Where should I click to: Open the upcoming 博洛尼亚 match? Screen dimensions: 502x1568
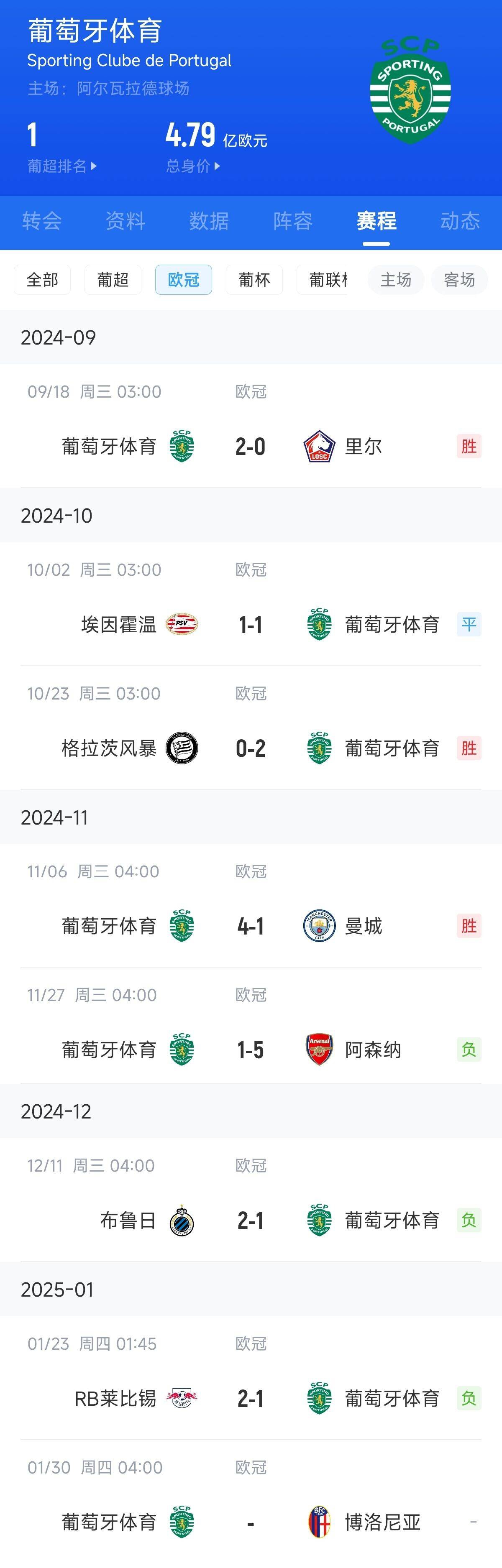point(251,1522)
